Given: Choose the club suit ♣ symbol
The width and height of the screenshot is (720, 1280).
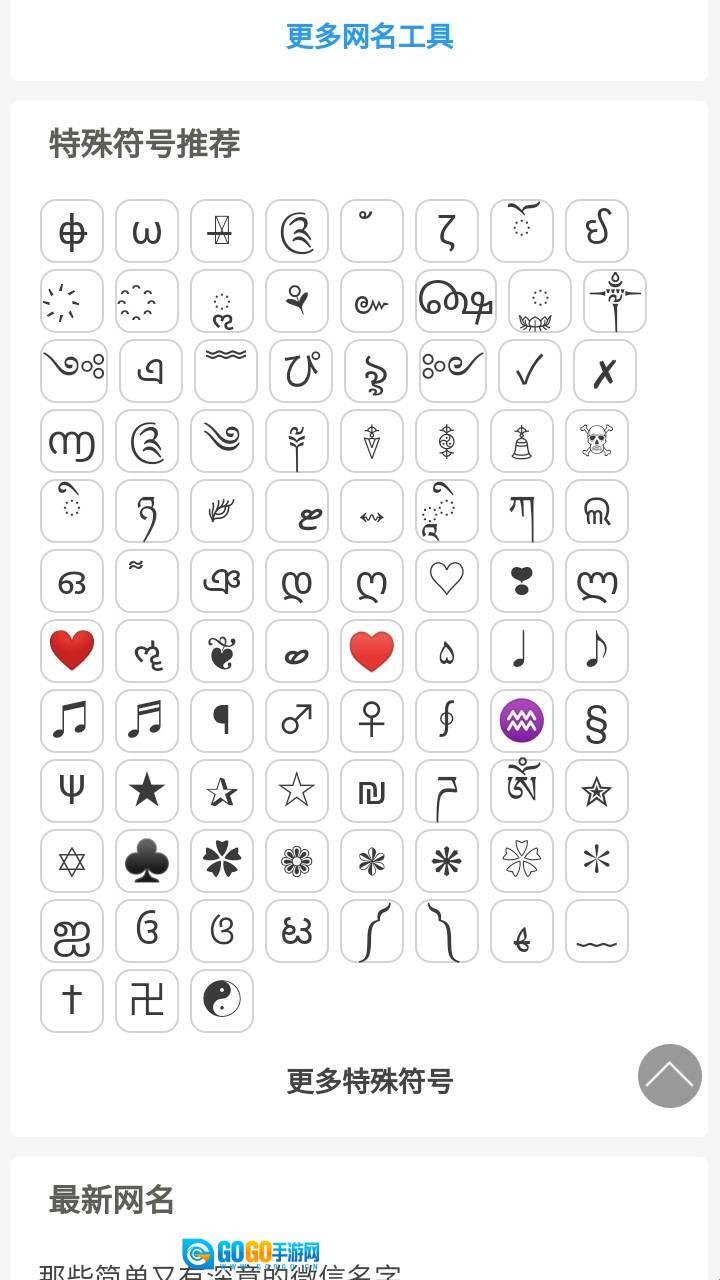Looking at the screenshot, I should [x=146, y=861].
